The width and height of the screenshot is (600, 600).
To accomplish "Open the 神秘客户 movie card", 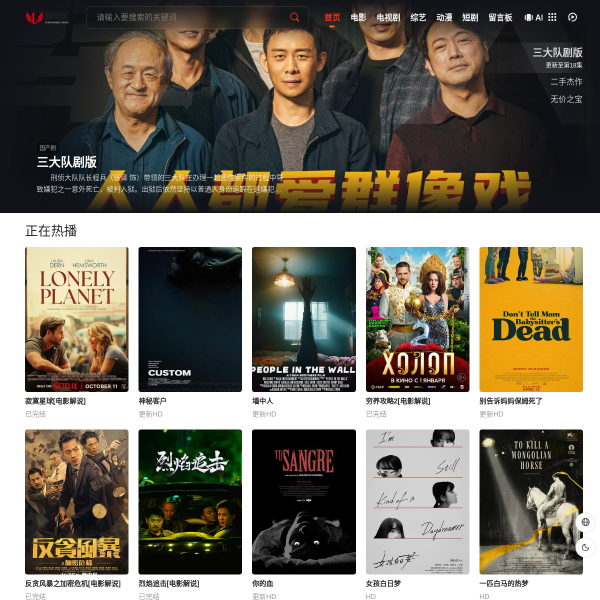I will (x=190, y=319).
